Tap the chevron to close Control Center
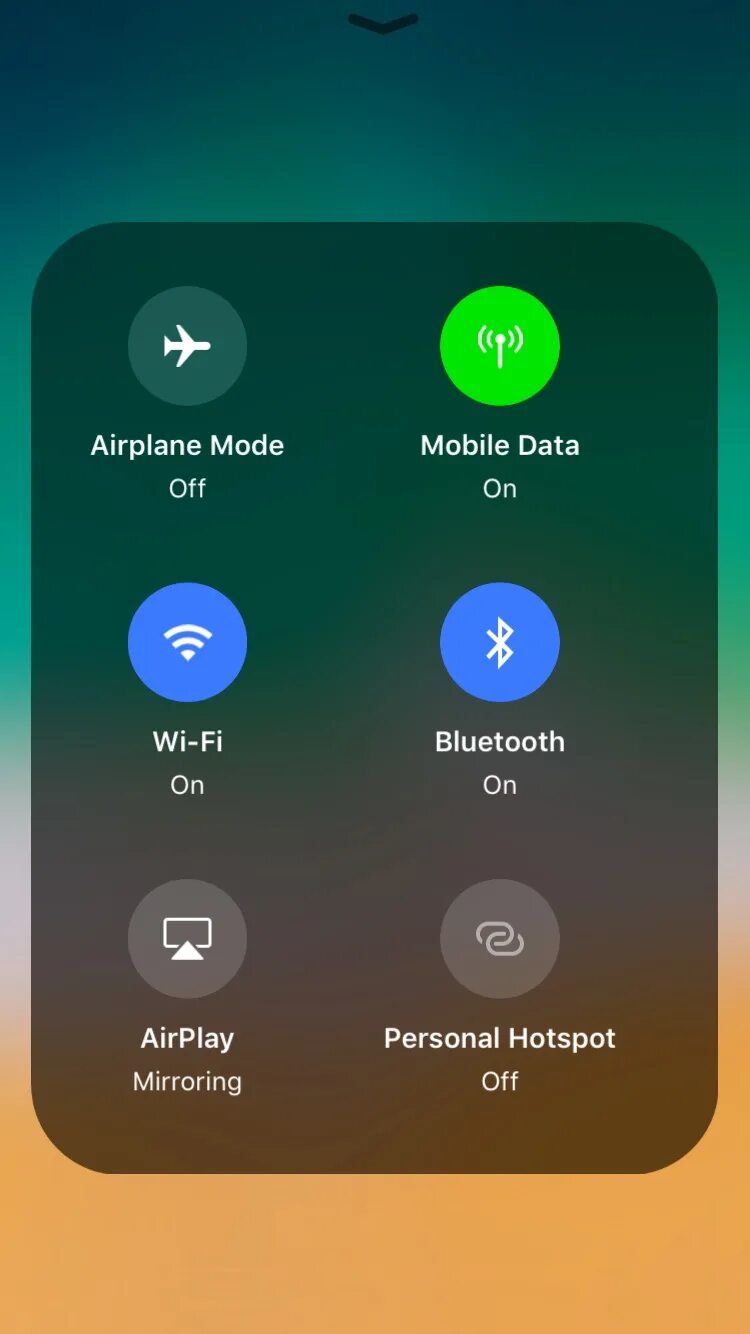 [383, 23]
